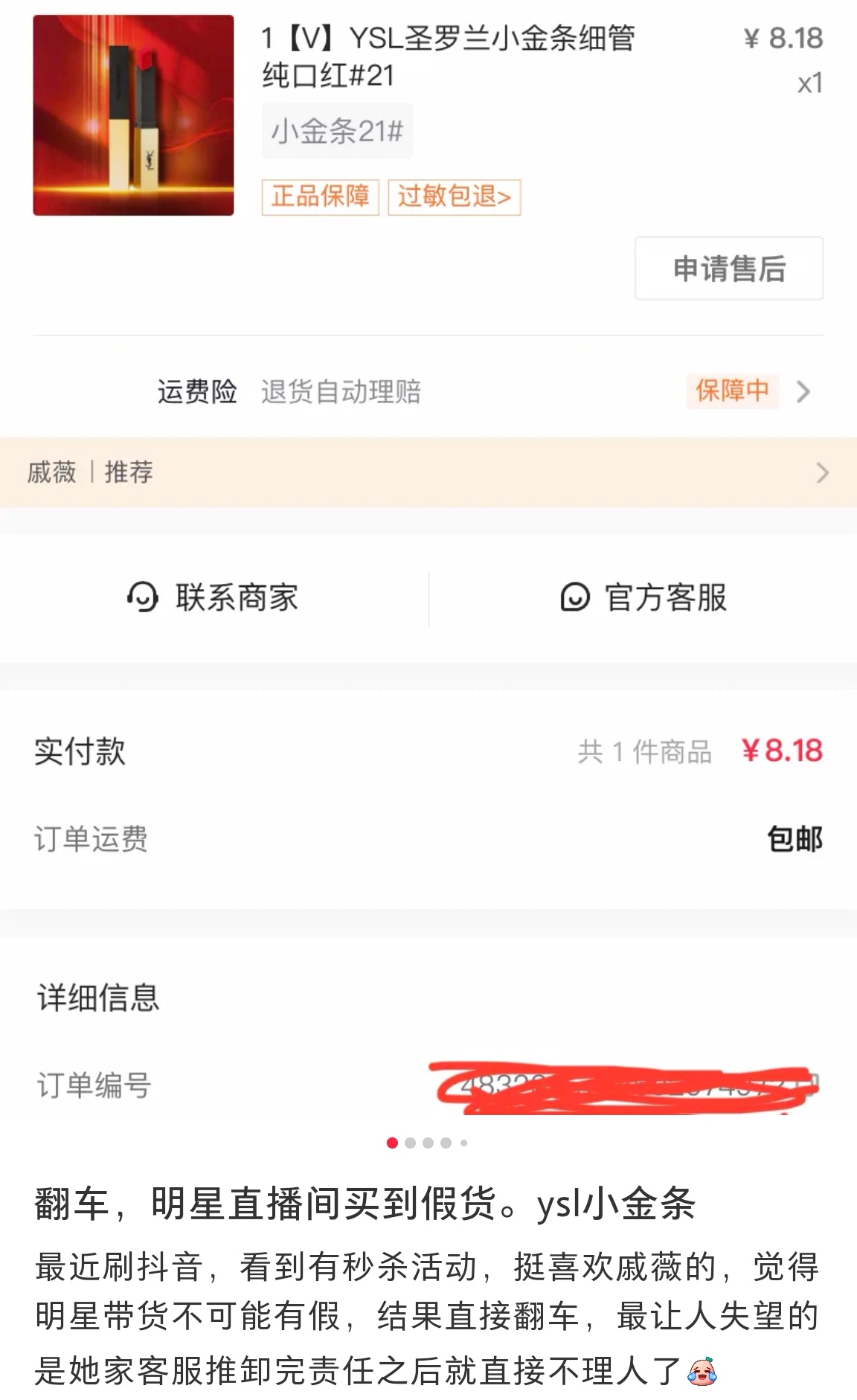Tap the 申请售后 after-sales button
This screenshot has width=857, height=1400.
[728, 269]
